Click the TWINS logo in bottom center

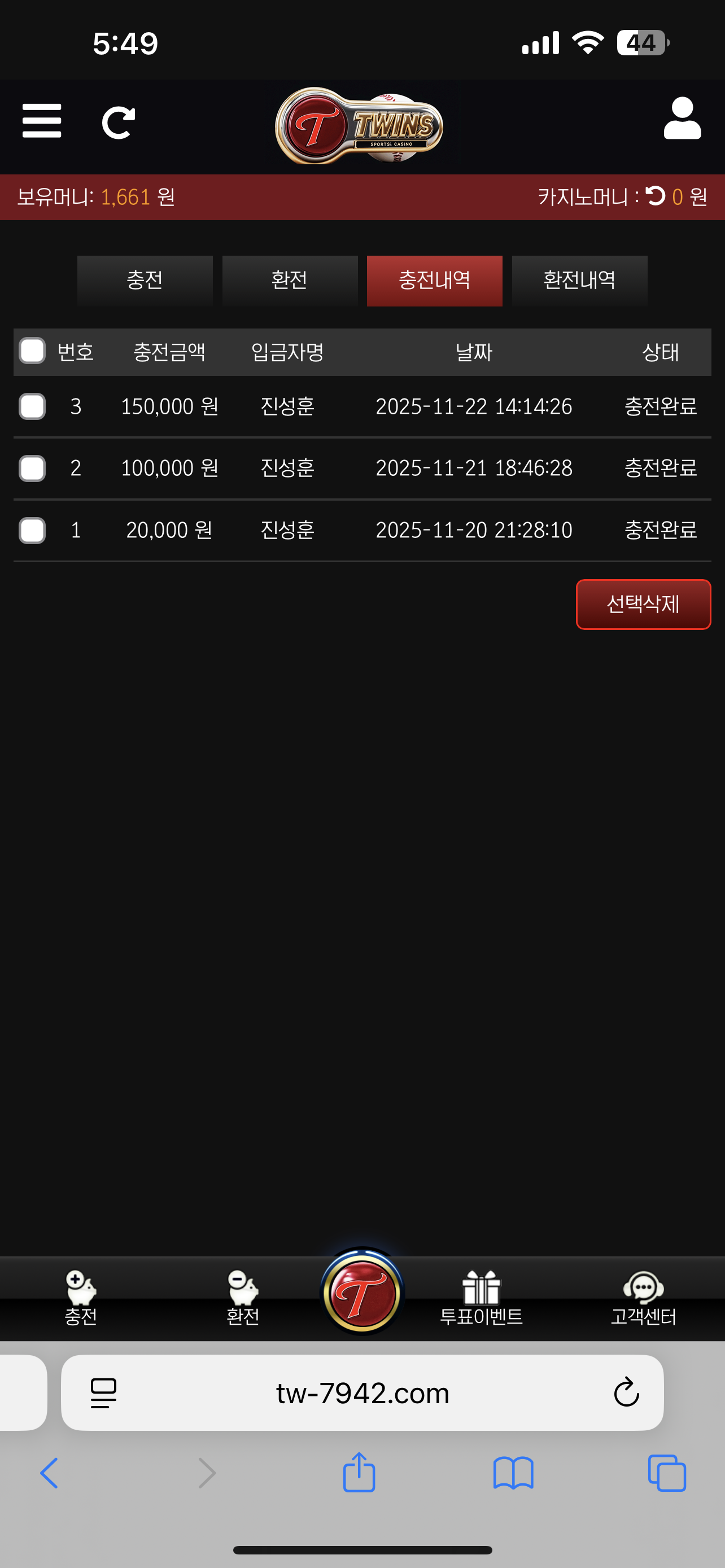(x=361, y=1290)
